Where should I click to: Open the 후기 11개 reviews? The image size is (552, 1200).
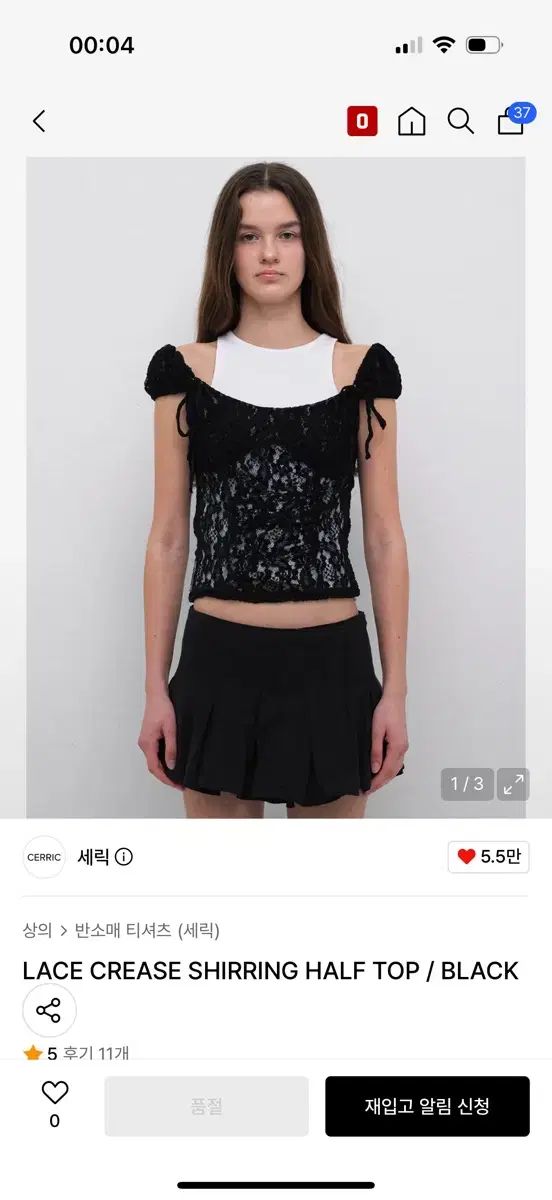point(96,1053)
